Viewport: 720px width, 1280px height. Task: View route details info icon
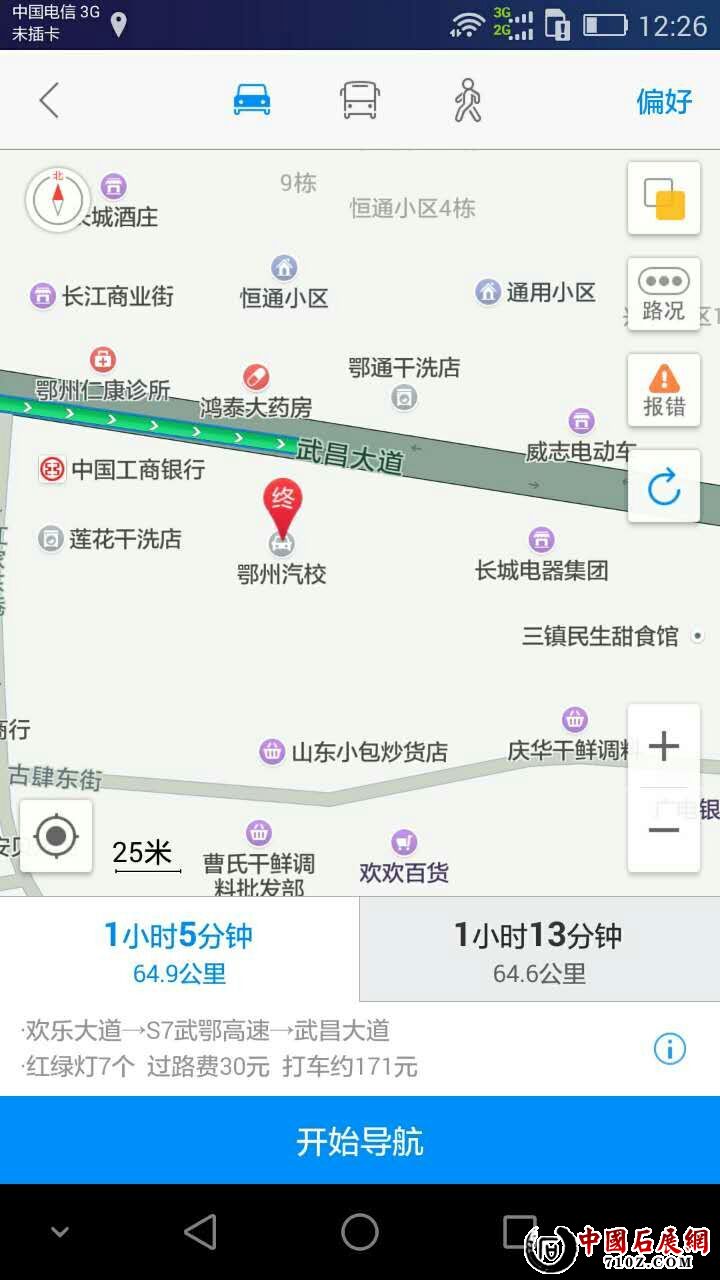pos(669,1048)
